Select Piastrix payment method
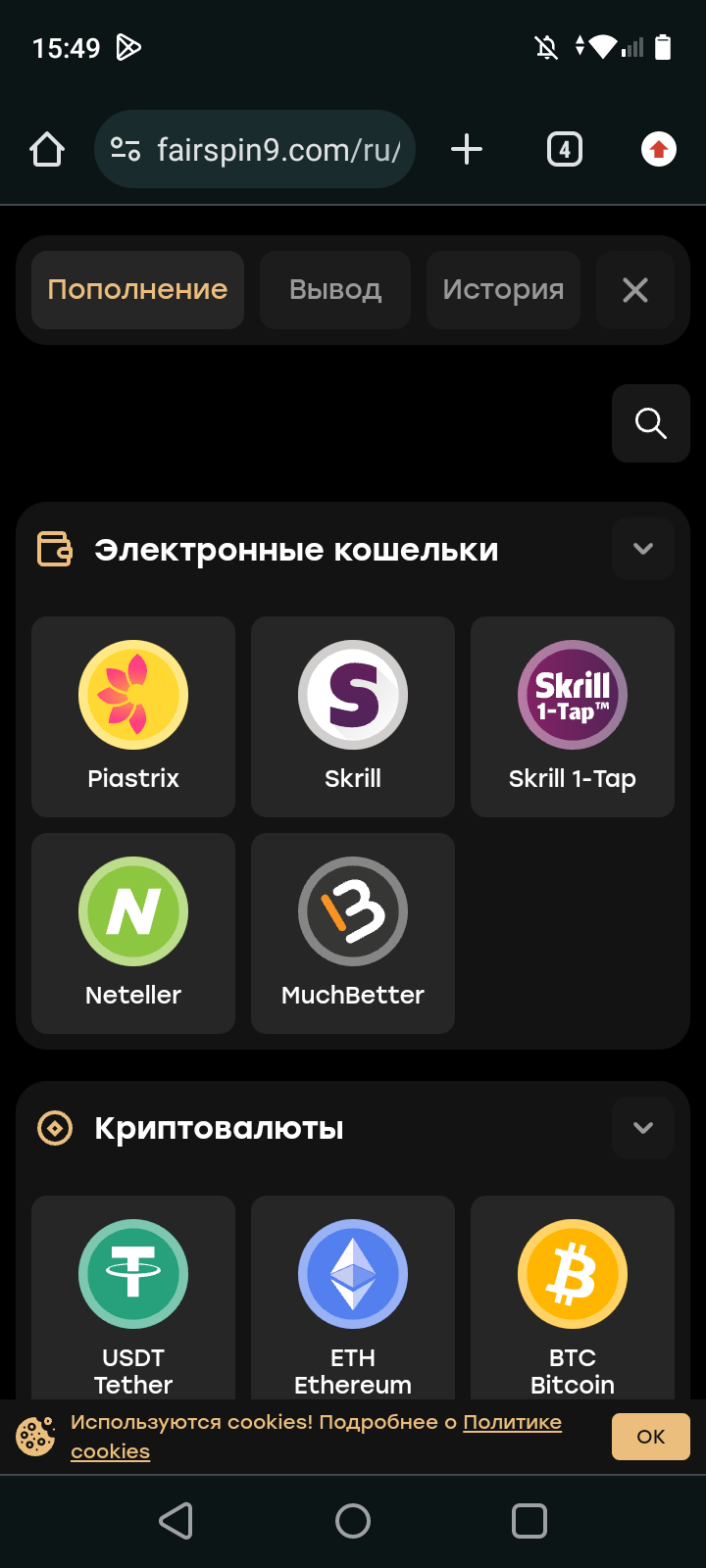 pyautogui.click(x=133, y=716)
